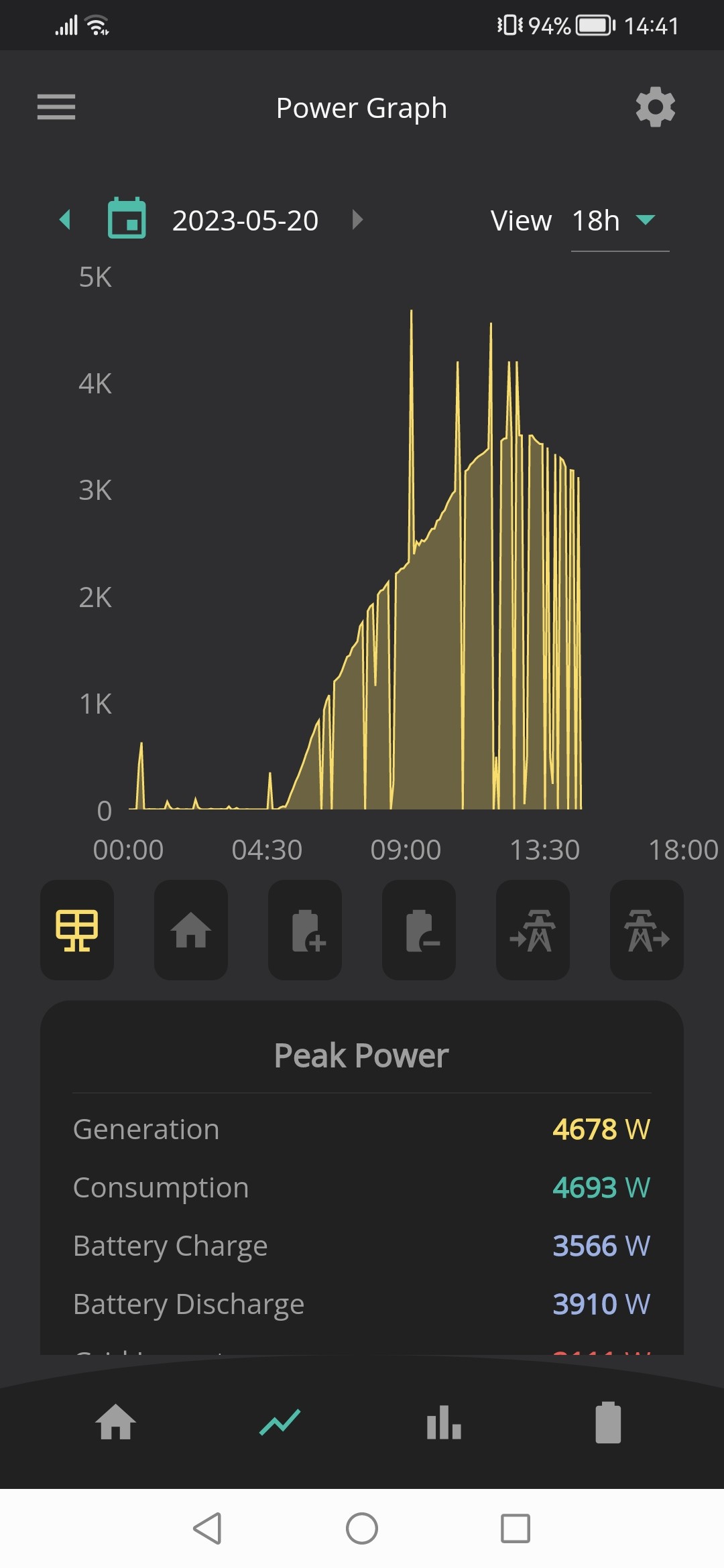The height and width of the screenshot is (1568, 724).
Task: Toggle grid export series on graph
Action: coord(647,930)
